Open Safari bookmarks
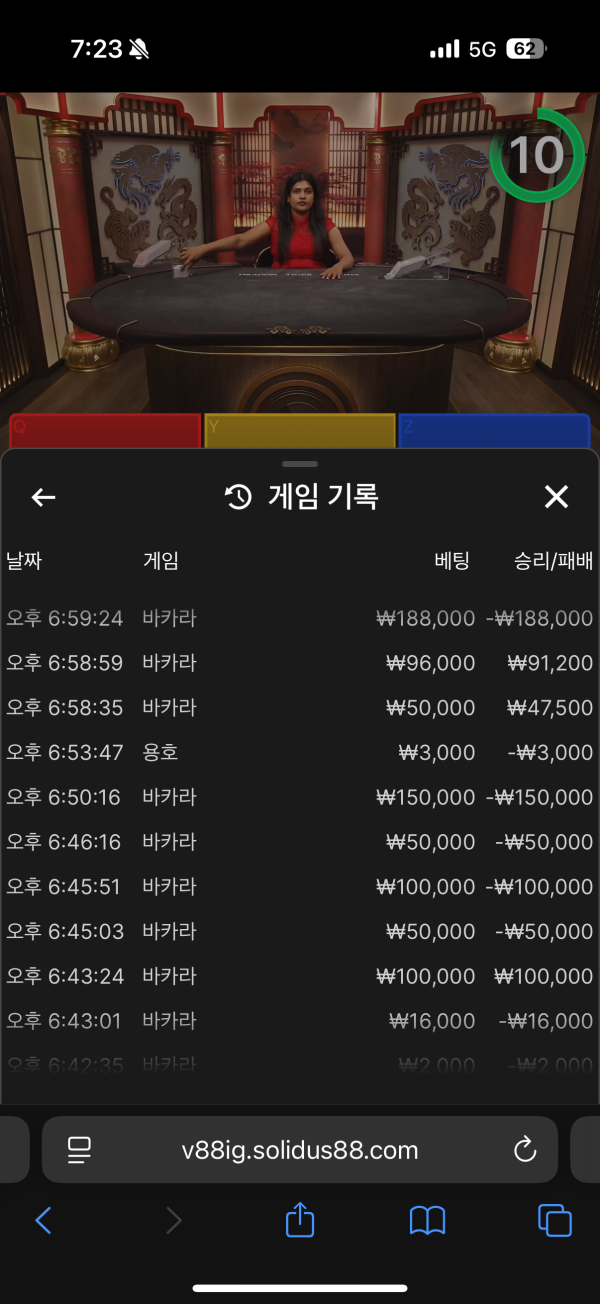 [x=427, y=1220]
